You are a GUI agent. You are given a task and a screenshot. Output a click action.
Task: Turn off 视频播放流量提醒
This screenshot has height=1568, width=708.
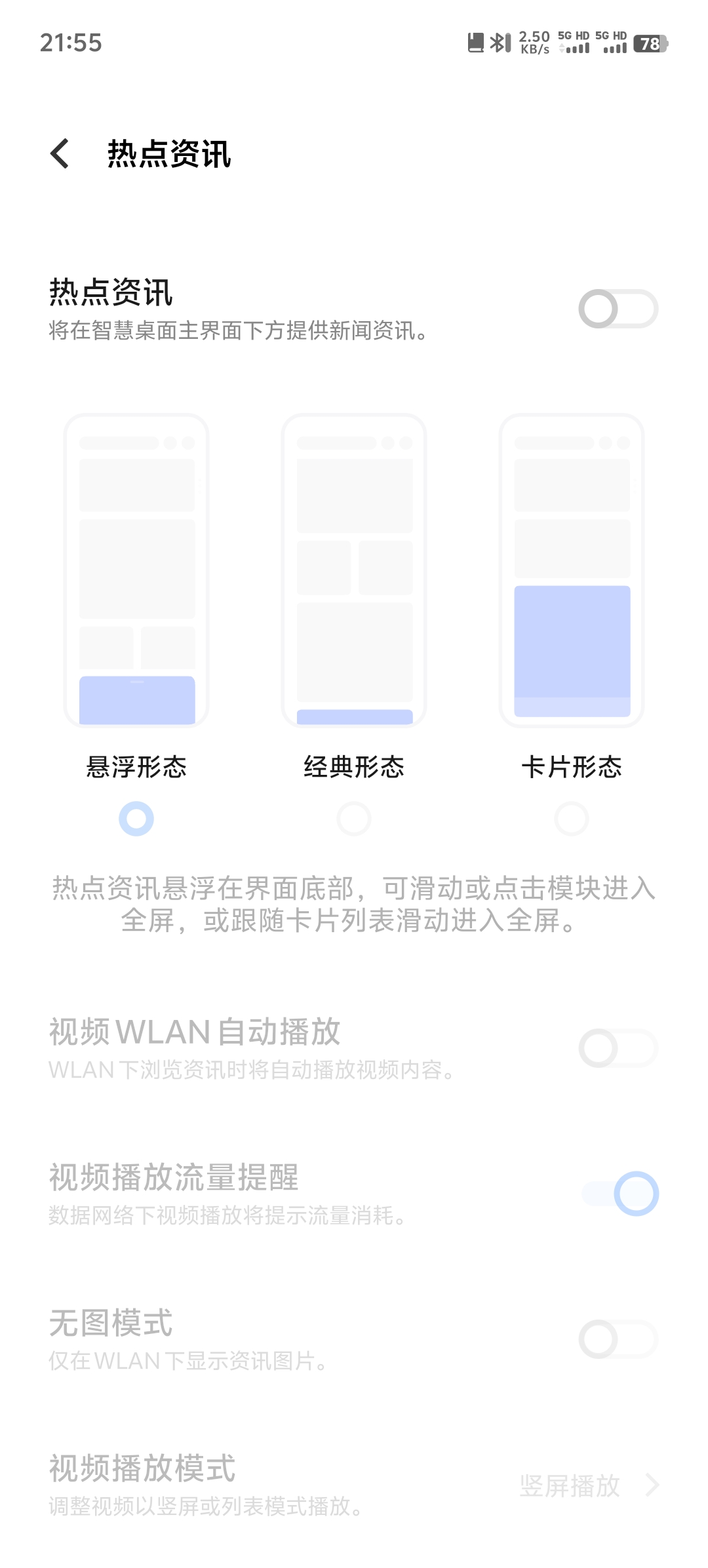(x=620, y=1194)
